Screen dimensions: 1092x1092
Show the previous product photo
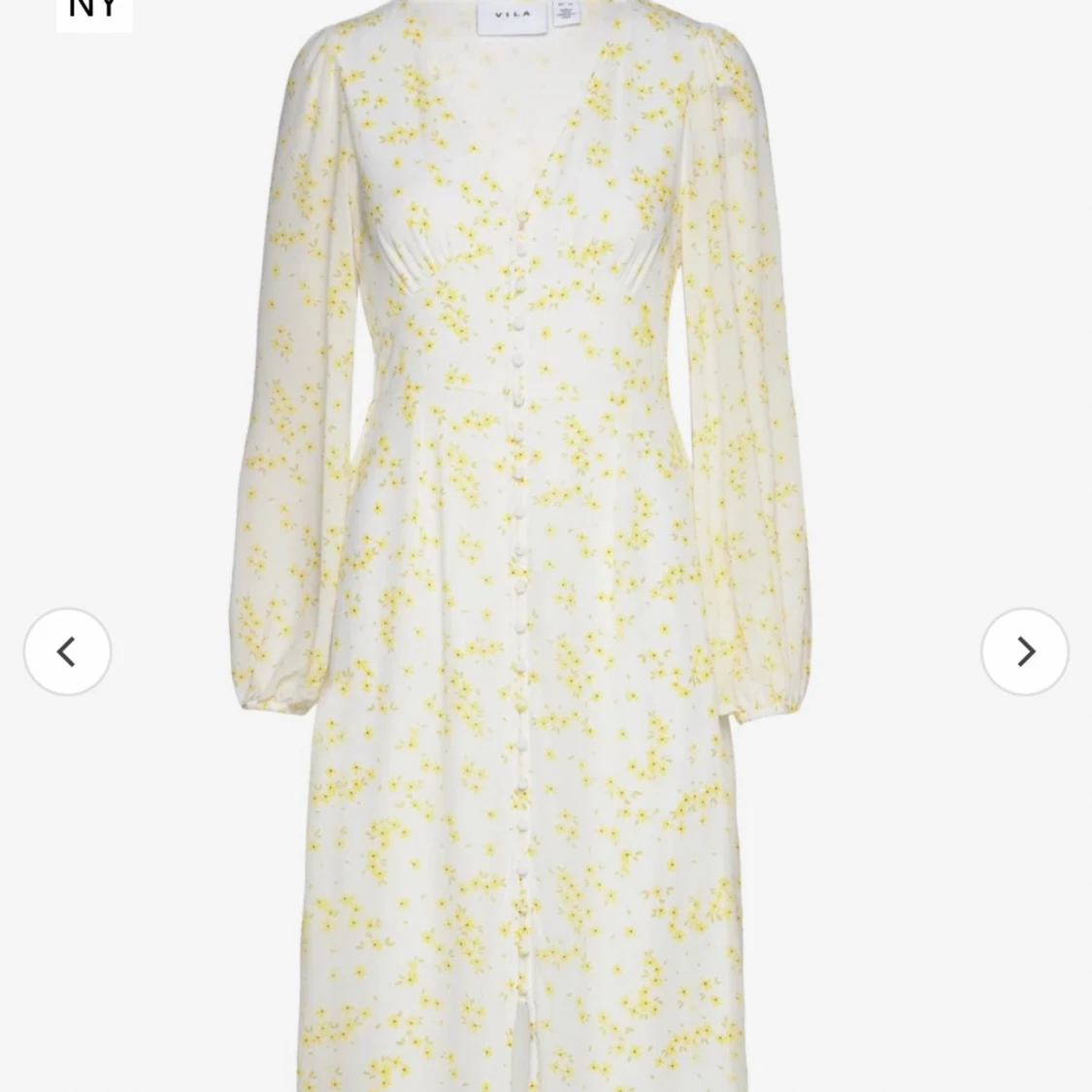point(67,651)
